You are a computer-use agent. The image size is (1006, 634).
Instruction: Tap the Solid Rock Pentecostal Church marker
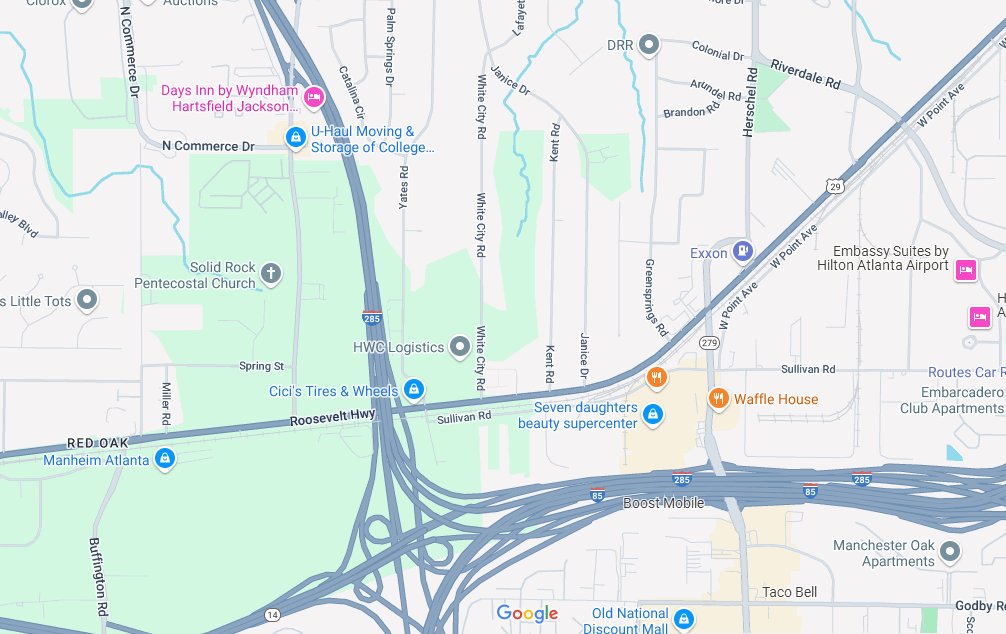point(270,272)
